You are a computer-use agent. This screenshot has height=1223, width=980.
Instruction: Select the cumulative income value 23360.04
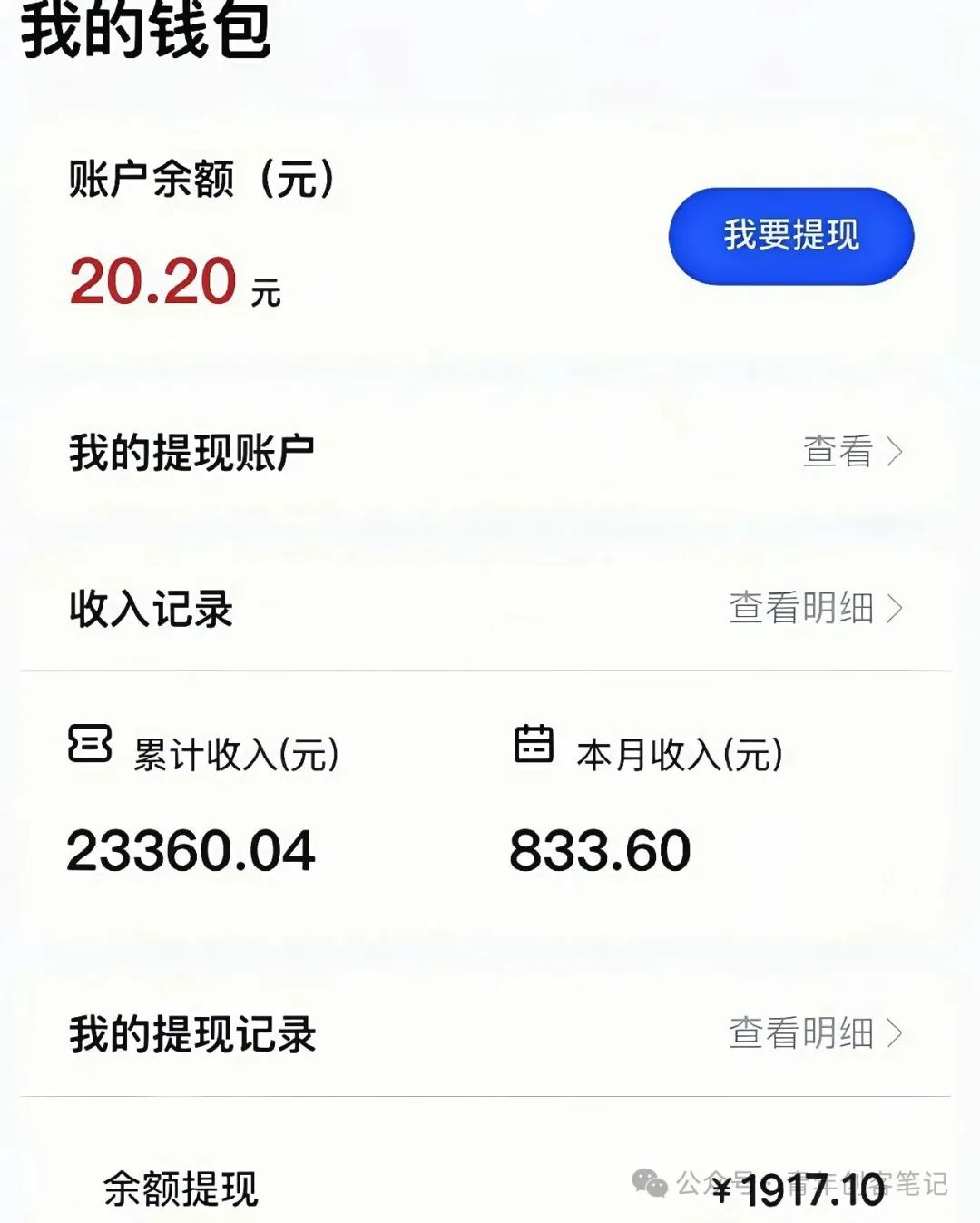[192, 849]
